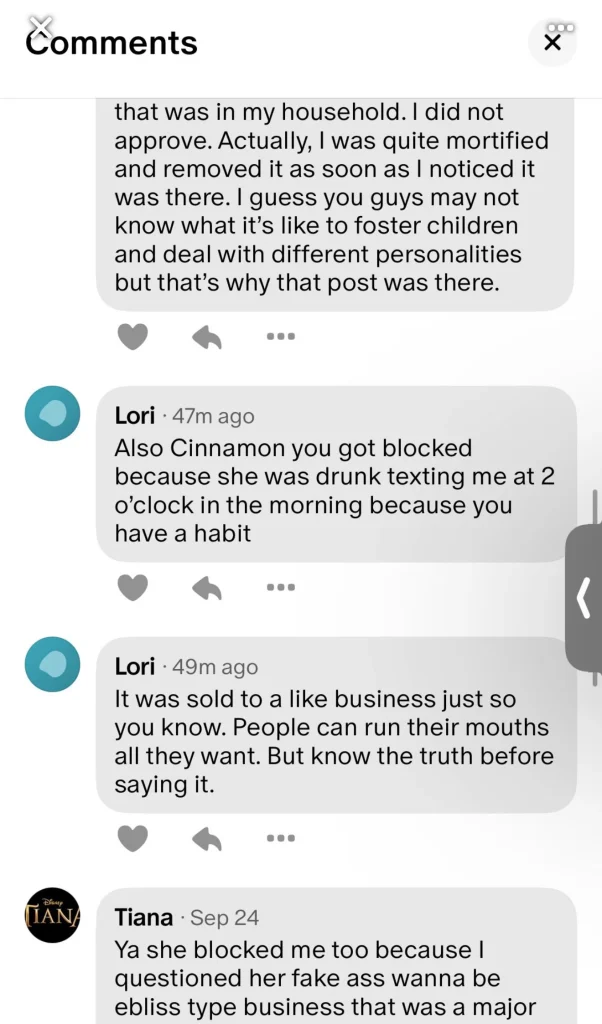Expand the side panel arrow handle
The width and height of the screenshot is (602, 1024).
(x=584, y=598)
